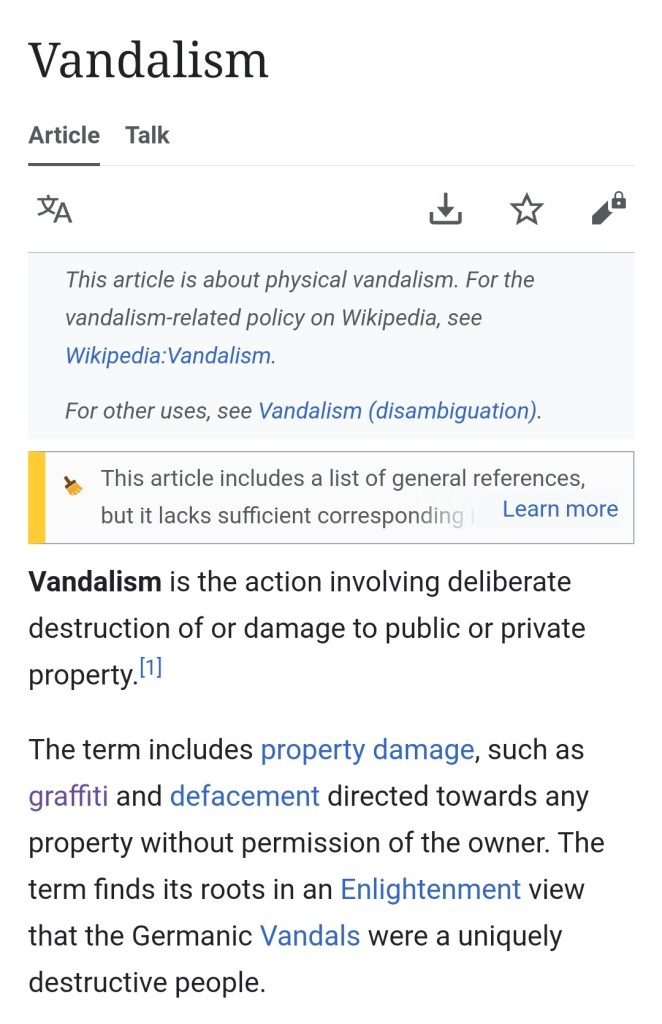The image size is (662, 1024).
Task: Open the defacement link
Action: tap(245, 796)
